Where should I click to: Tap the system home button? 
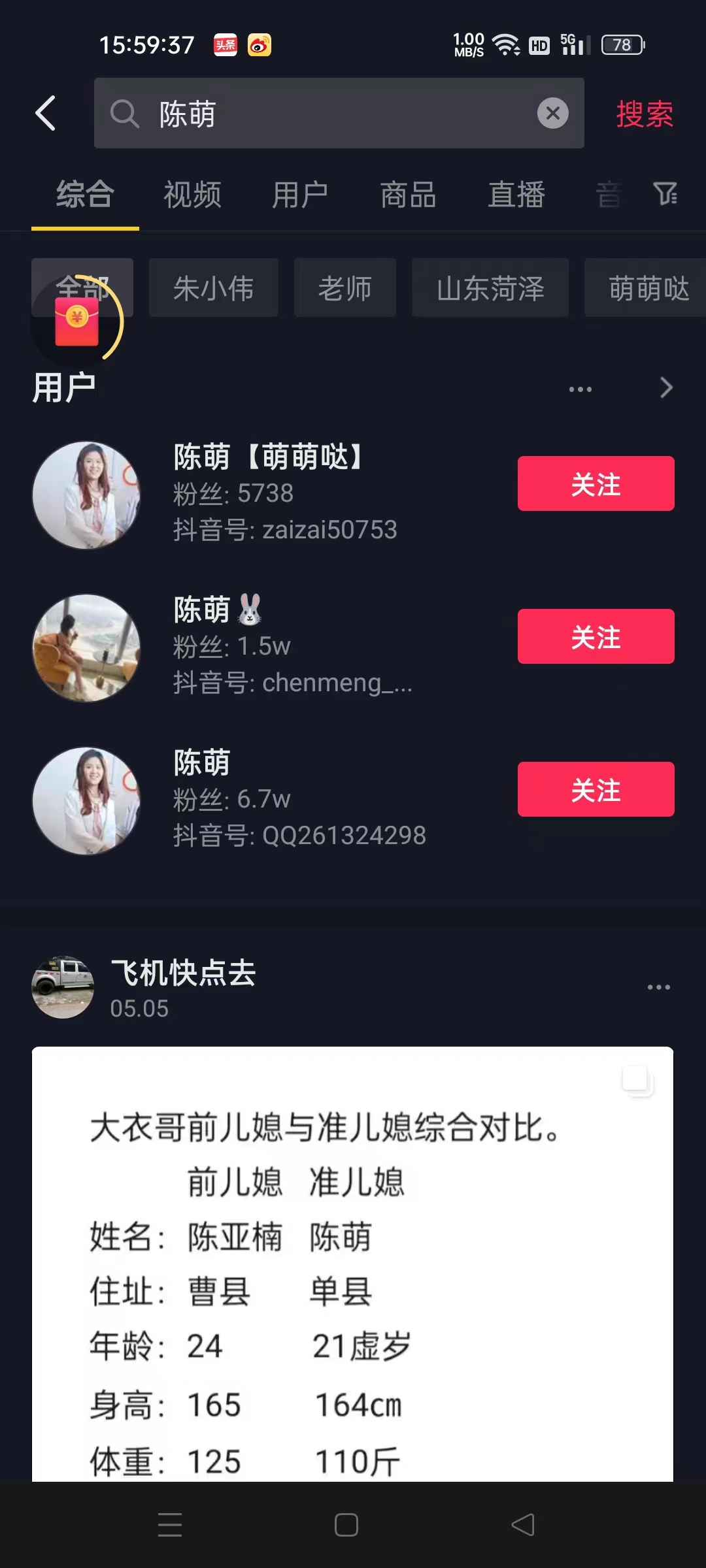tap(346, 1526)
